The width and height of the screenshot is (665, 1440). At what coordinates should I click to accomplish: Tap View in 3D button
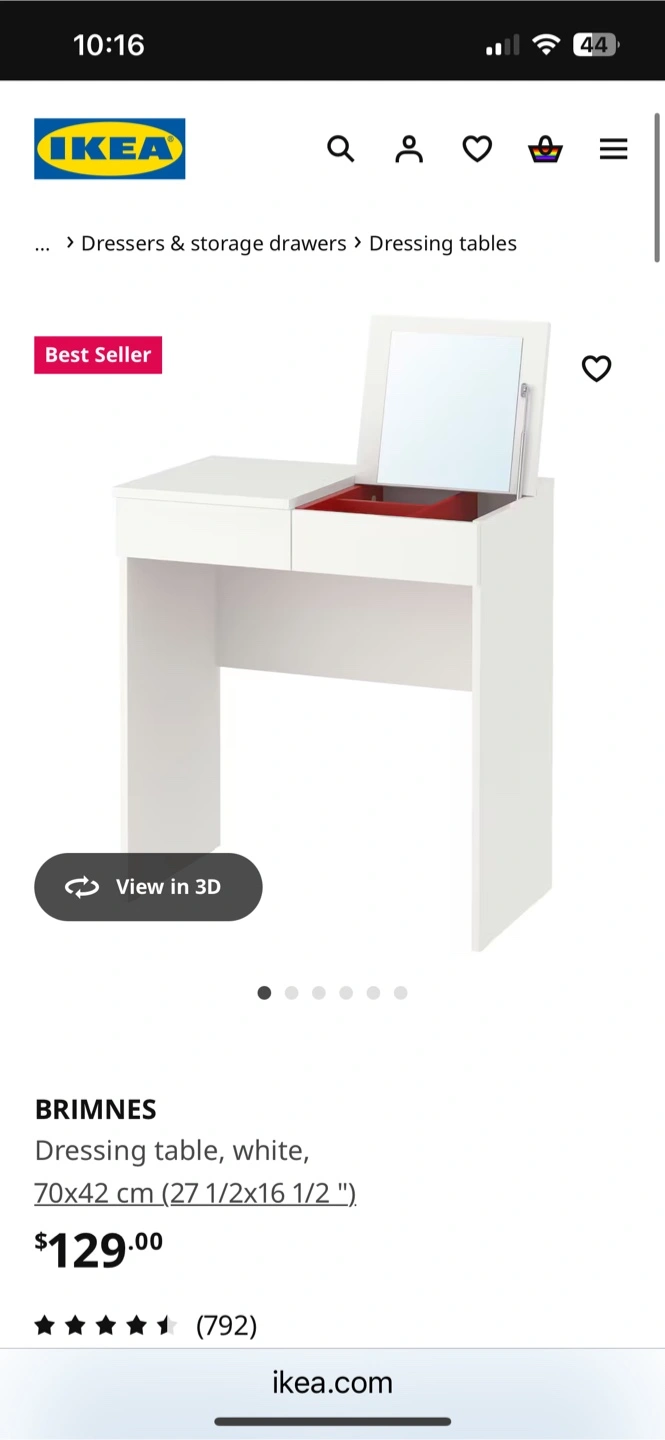[x=148, y=887]
